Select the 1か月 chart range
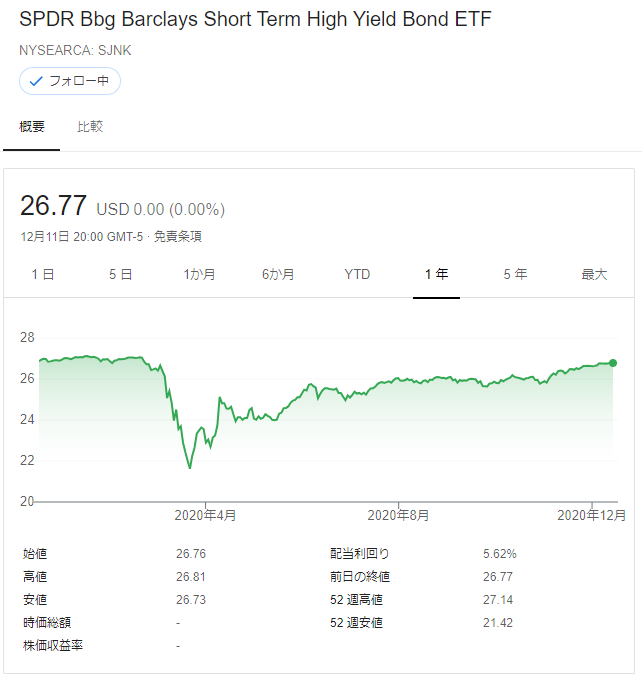This screenshot has height=677, width=642. click(199, 274)
